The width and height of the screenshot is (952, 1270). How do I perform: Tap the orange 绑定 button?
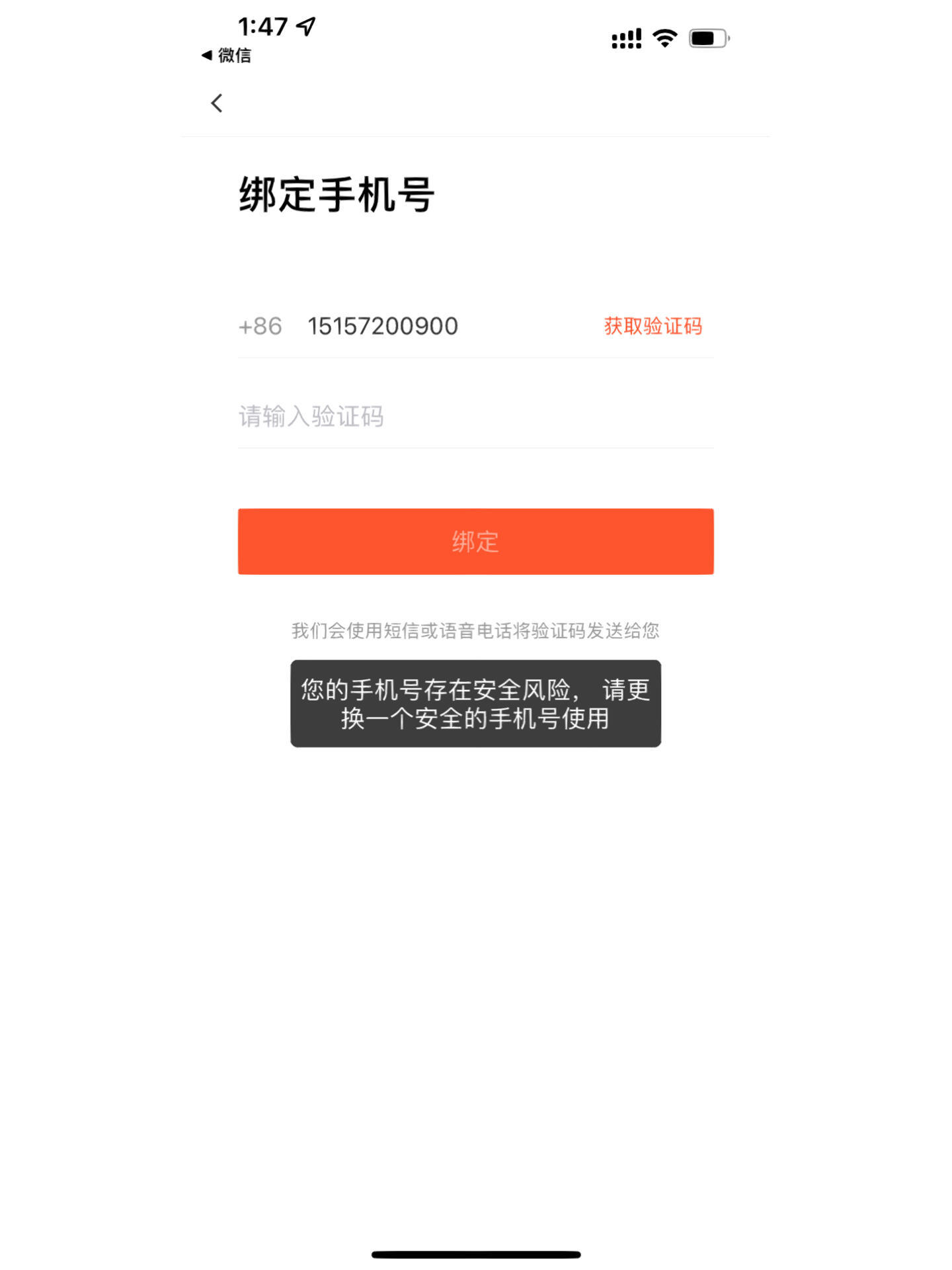click(475, 541)
